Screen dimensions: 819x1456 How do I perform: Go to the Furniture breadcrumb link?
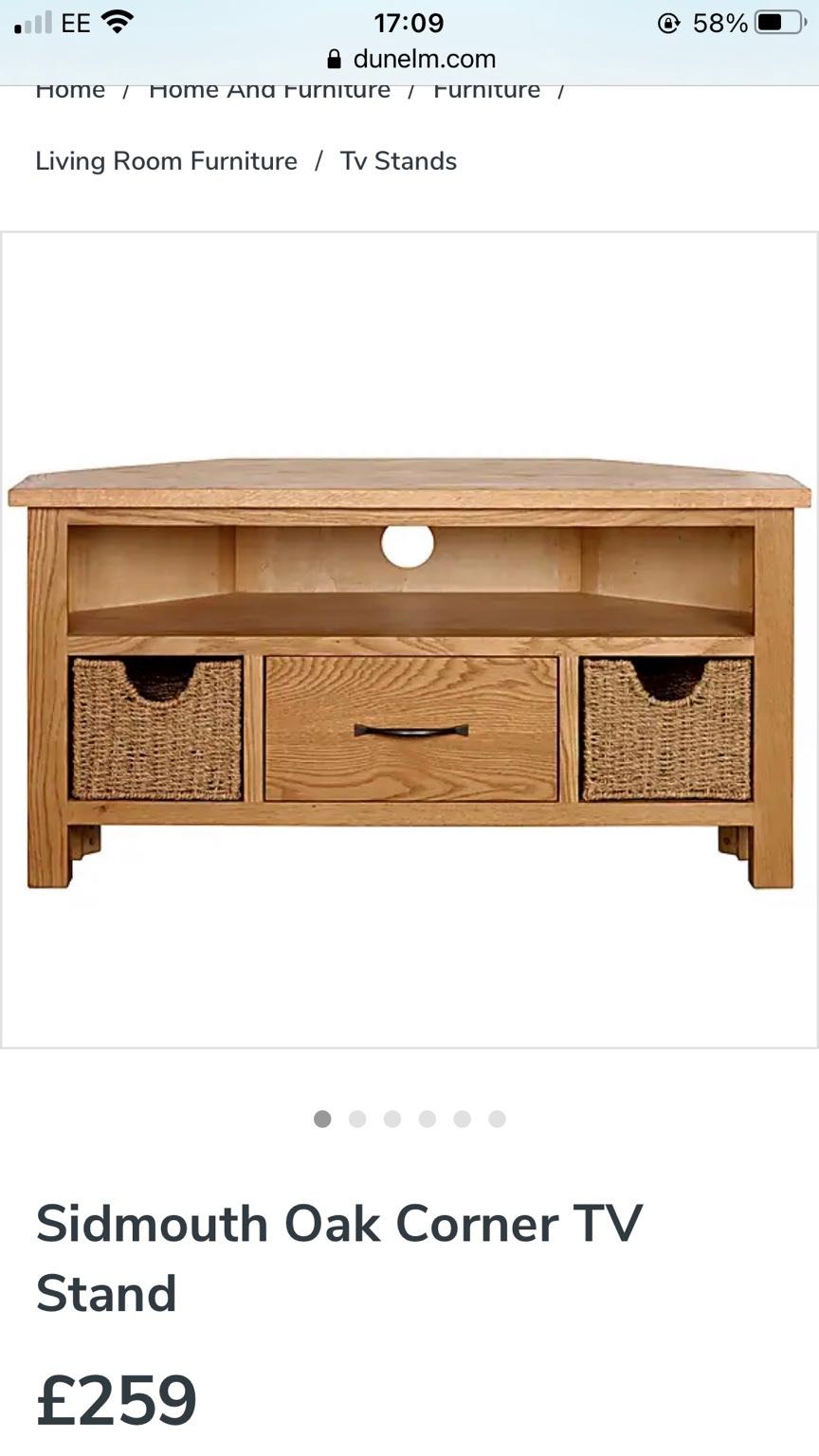click(486, 91)
